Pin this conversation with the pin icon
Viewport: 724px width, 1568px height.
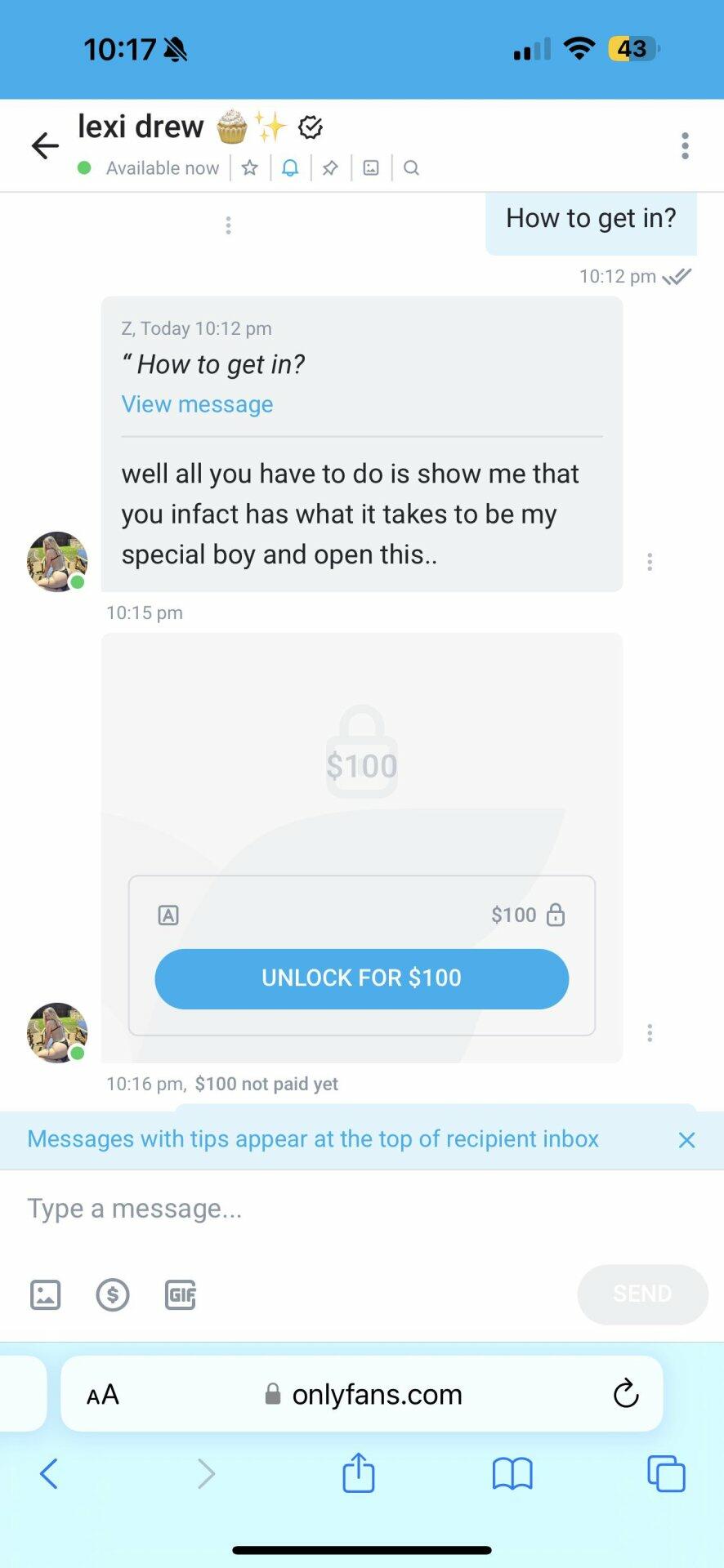tap(330, 168)
